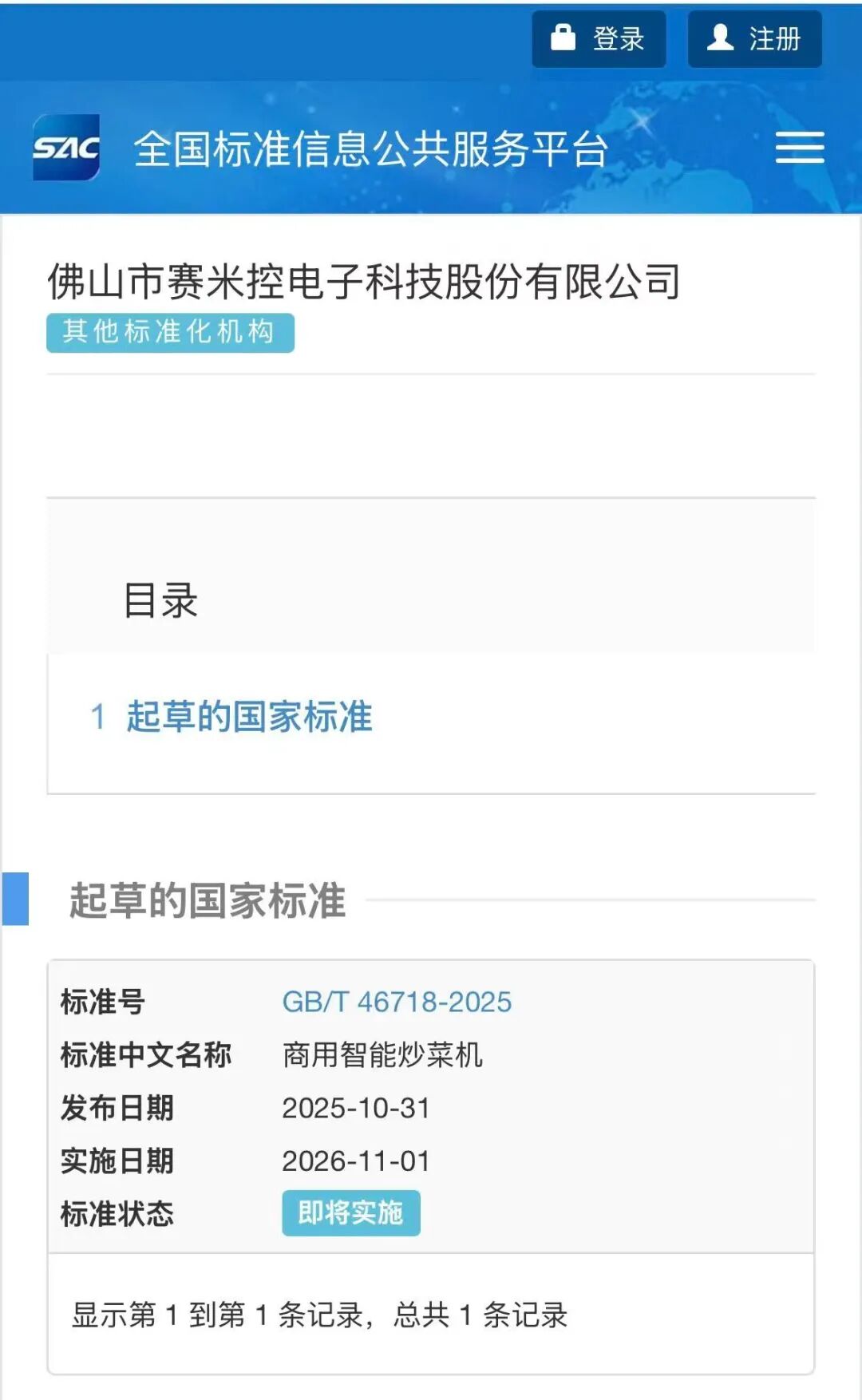Select the platform title 全国标准信息公共服务平台
Image resolution: width=862 pixels, height=1400 pixels.
tap(371, 147)
